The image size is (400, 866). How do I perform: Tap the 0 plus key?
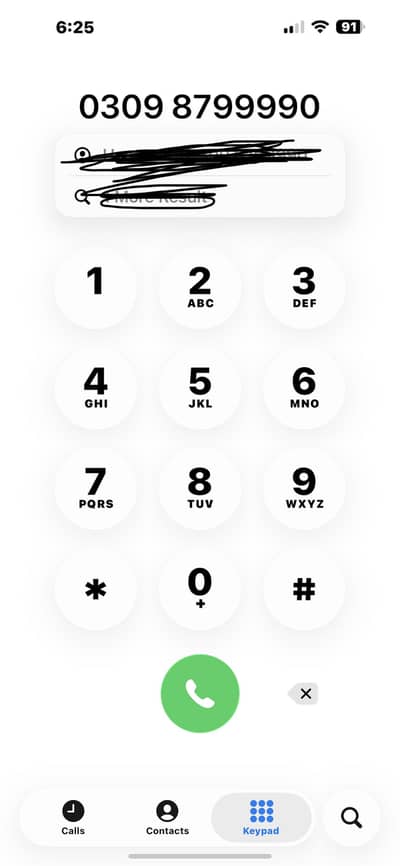click(200, 589)
